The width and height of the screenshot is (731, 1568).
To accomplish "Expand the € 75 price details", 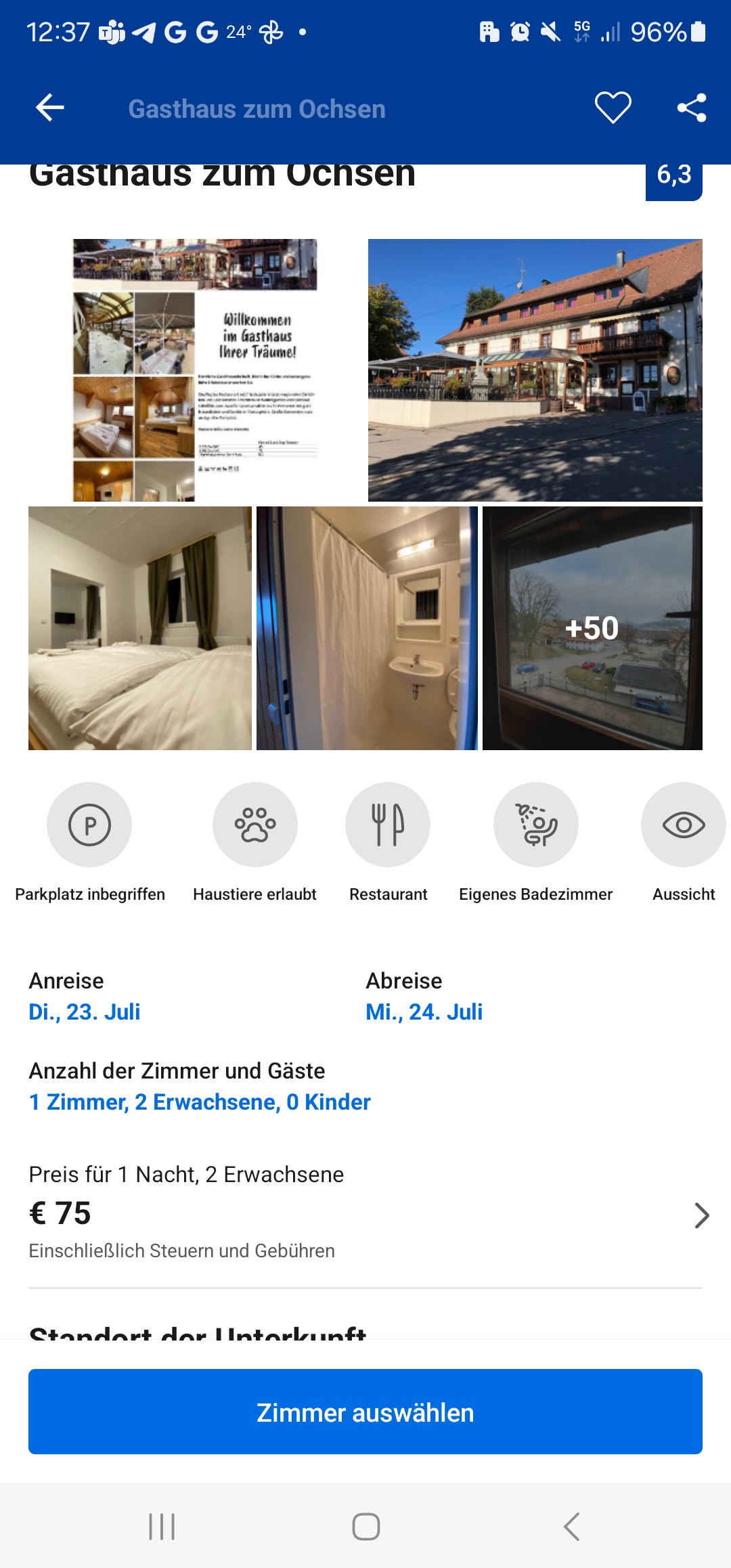I will pos(701,1215).
